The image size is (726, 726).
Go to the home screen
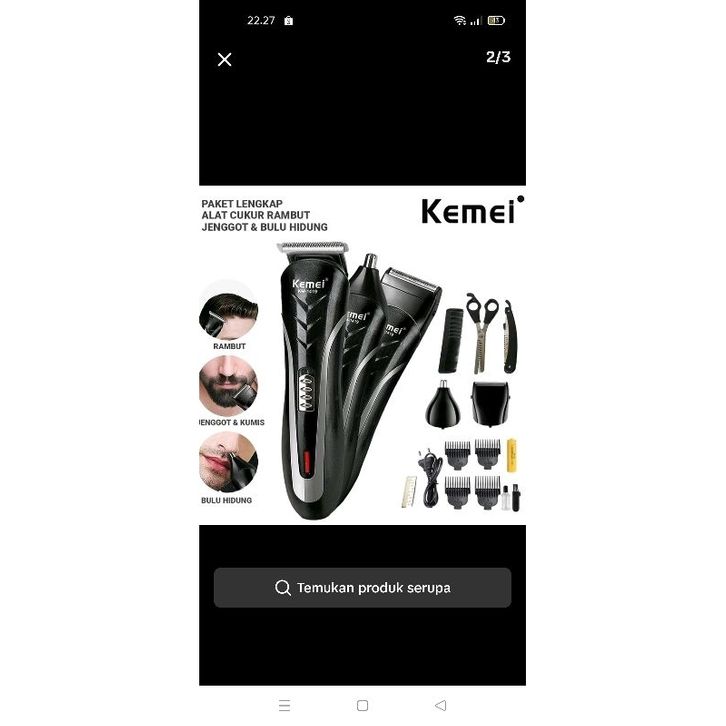click(x=362, y=705)
